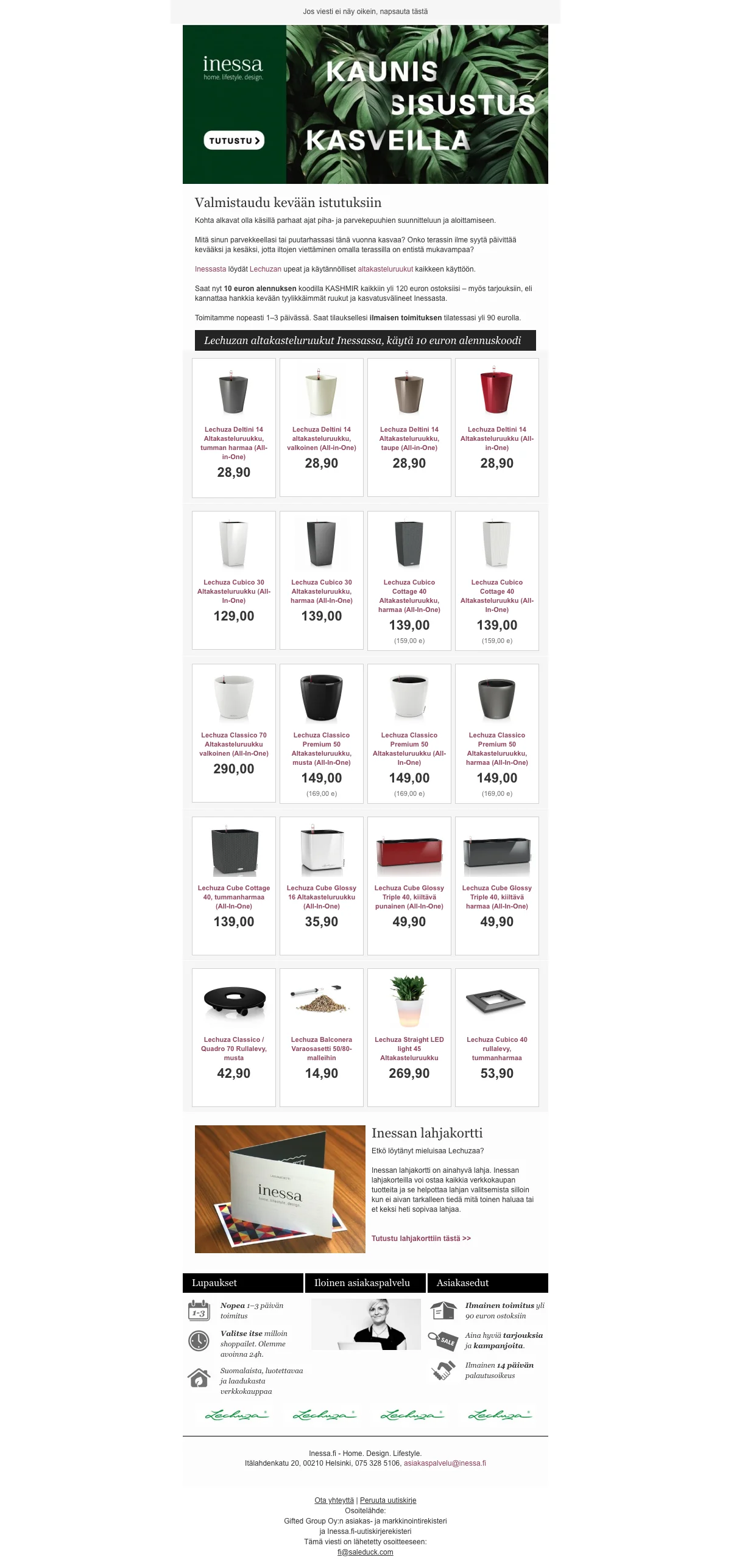Open Lechuza Cube Cottage 40 tummanharmaa

point(234,897)
